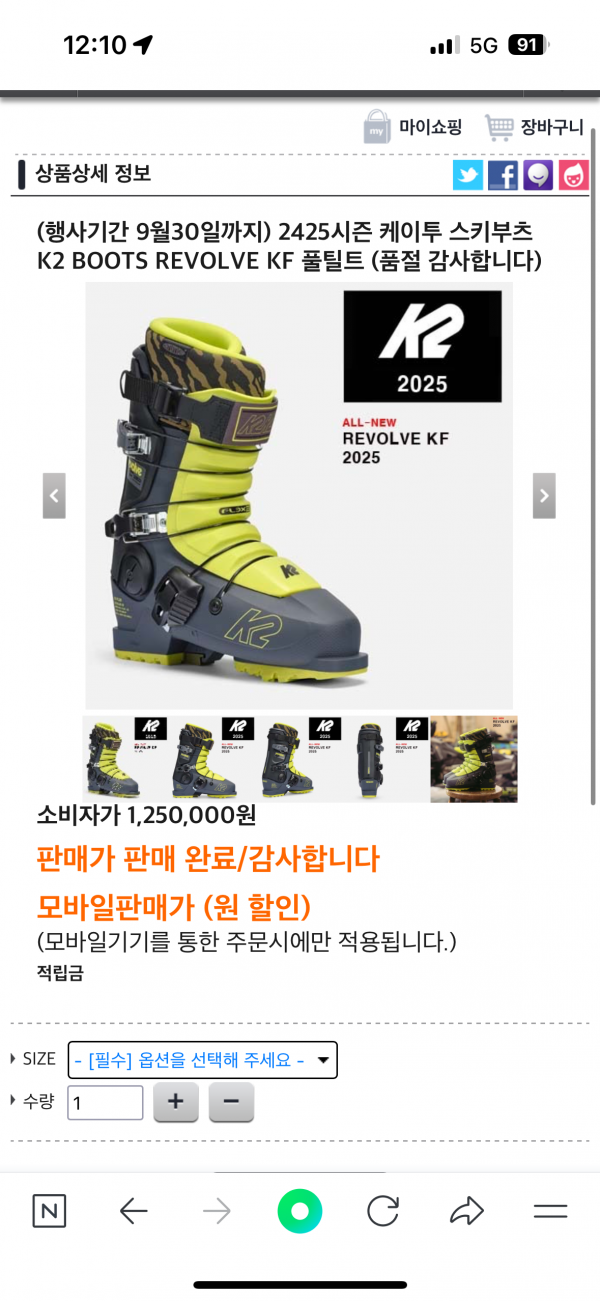The image size is (600, 1301).
Task: Share product on Facebook
Action: [x=503, y=176]
